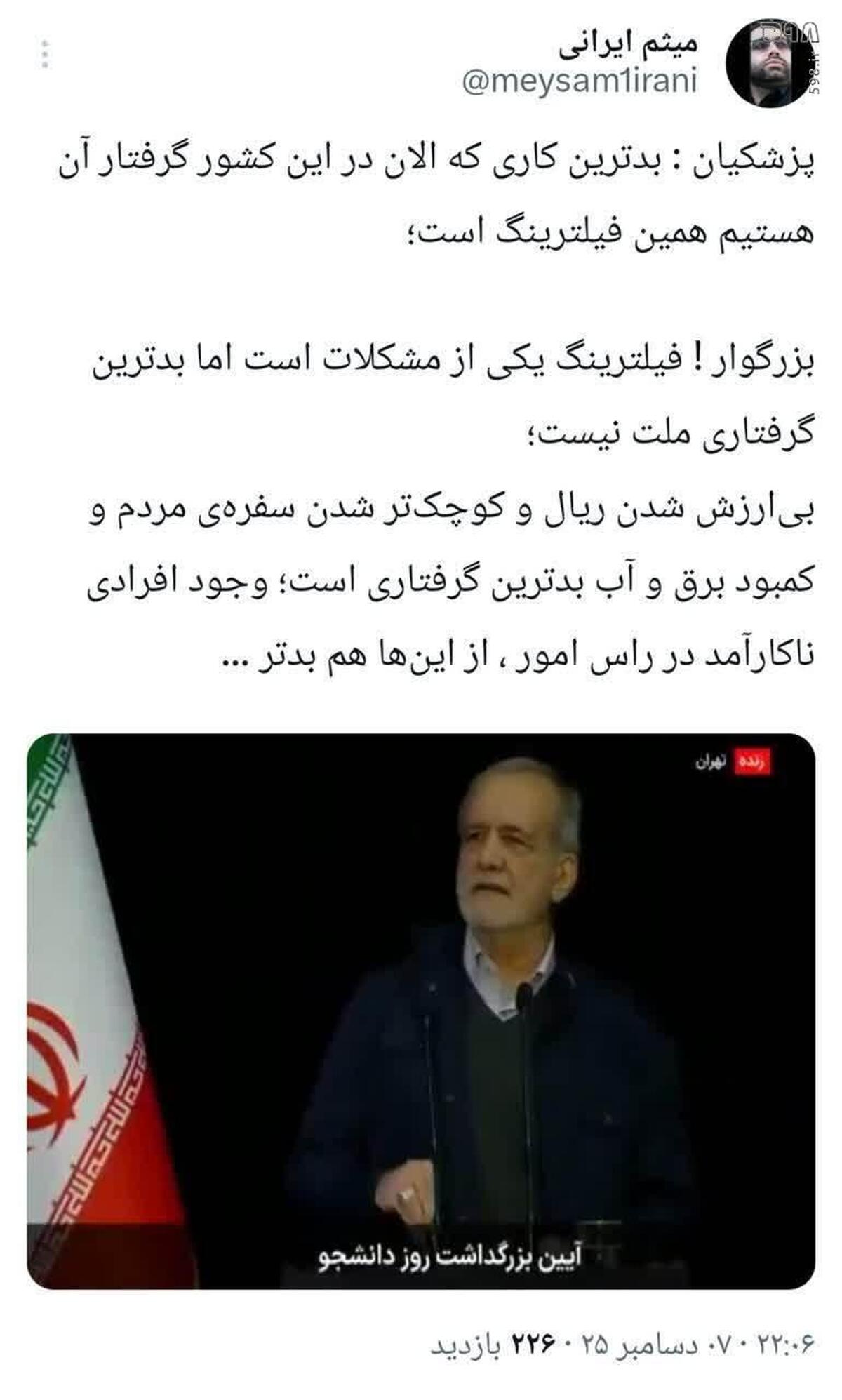Open the @meysam1irani profile handle
The width and height of the screenshot is (842, 1400).
(580, 83)
